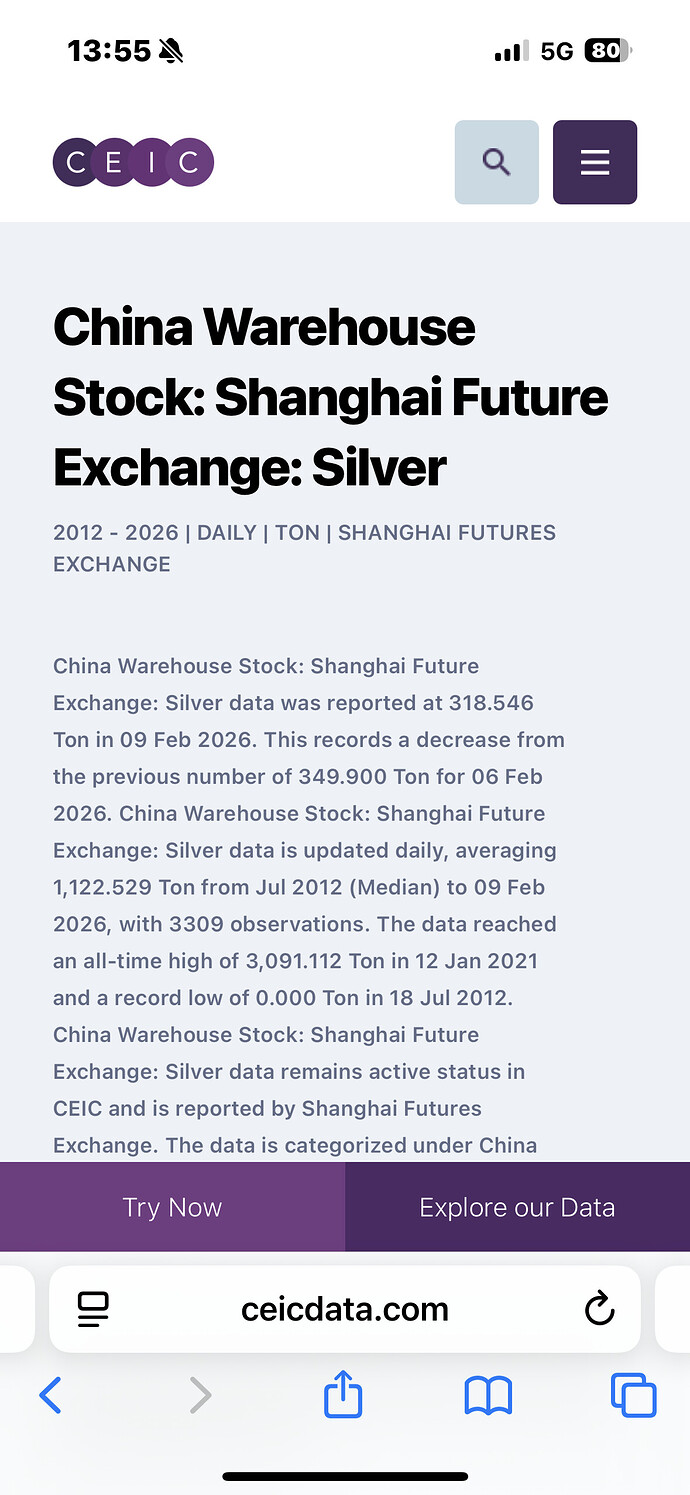
Task: Edit the ceicdata.com address bar
Action: point(345,1309)
